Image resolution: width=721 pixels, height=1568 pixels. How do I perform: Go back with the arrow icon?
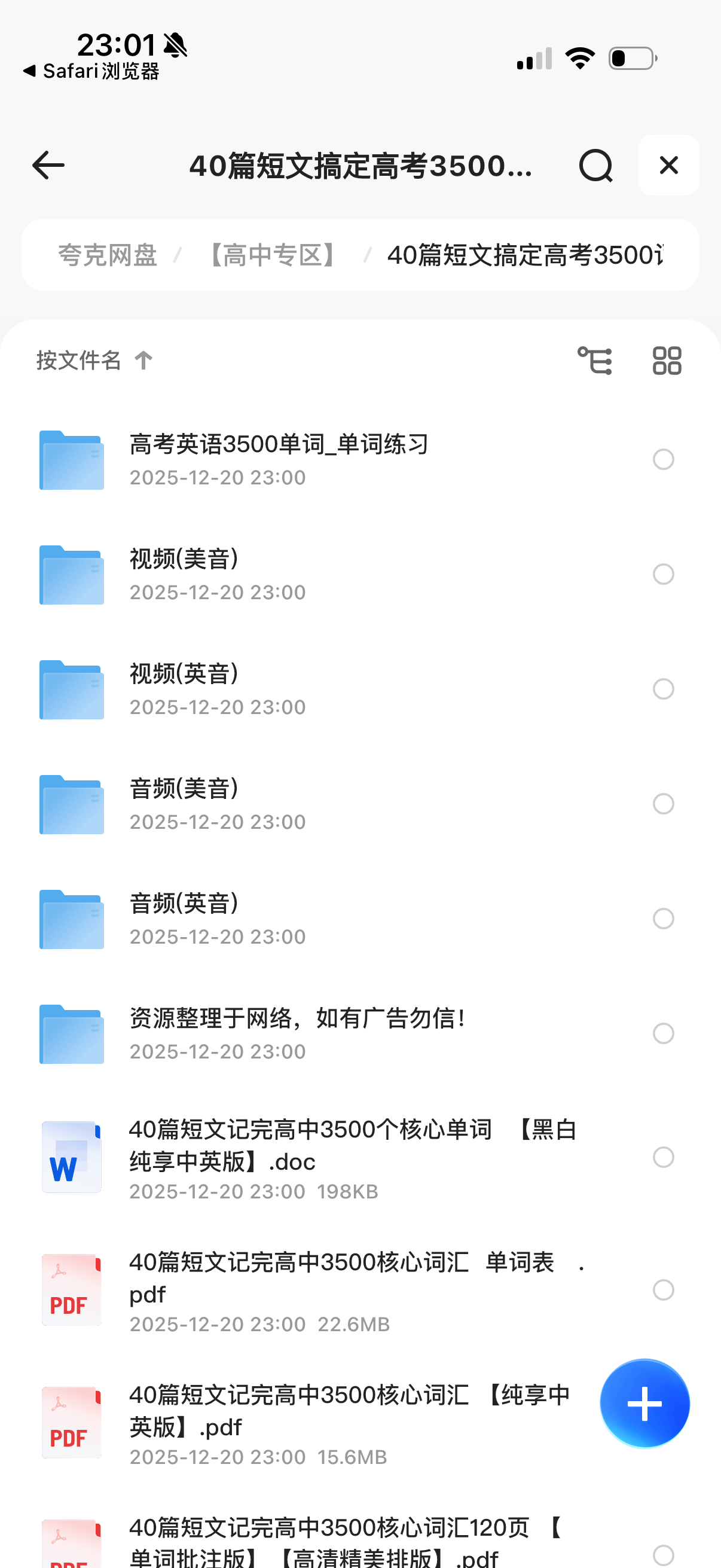click(x=48, y=166)
